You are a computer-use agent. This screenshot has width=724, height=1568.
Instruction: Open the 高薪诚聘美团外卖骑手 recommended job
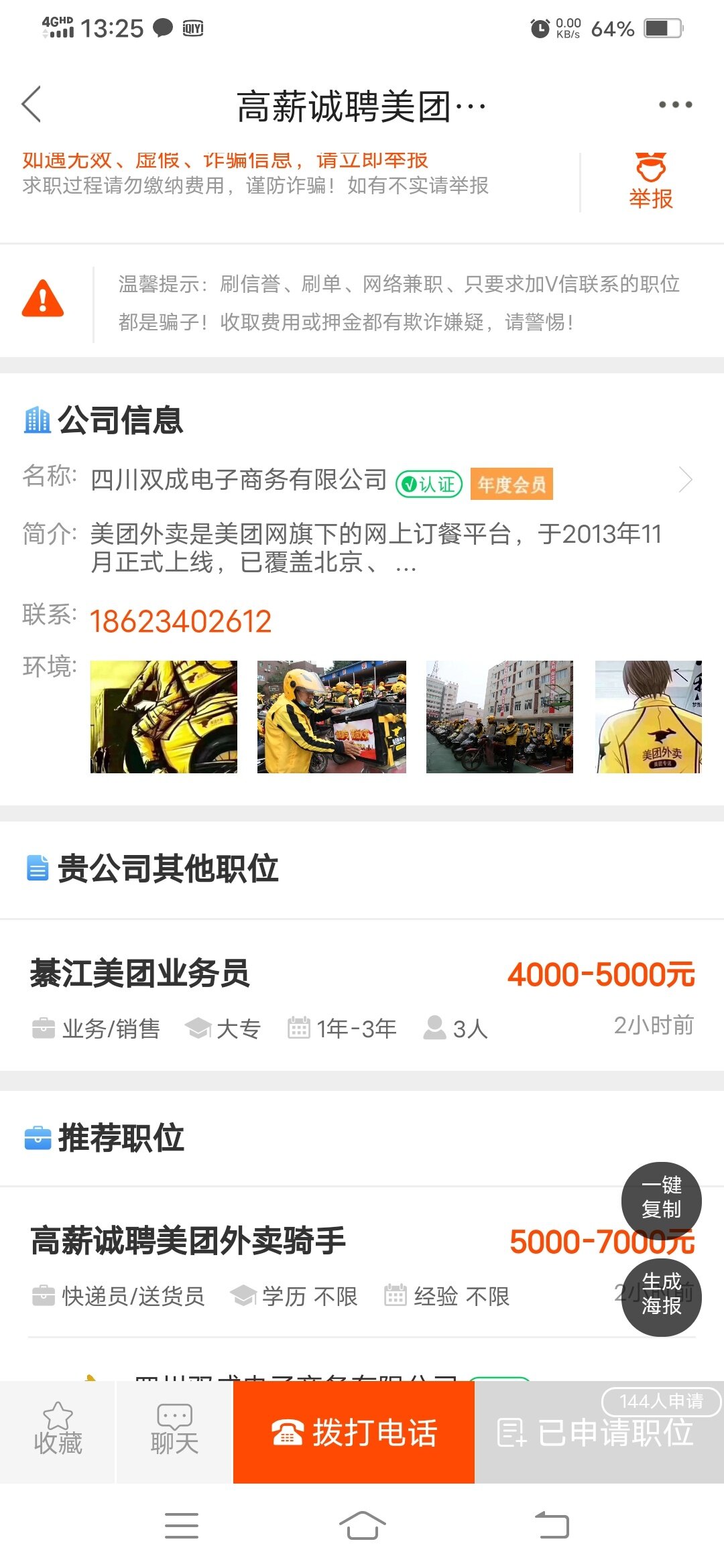268,1263
